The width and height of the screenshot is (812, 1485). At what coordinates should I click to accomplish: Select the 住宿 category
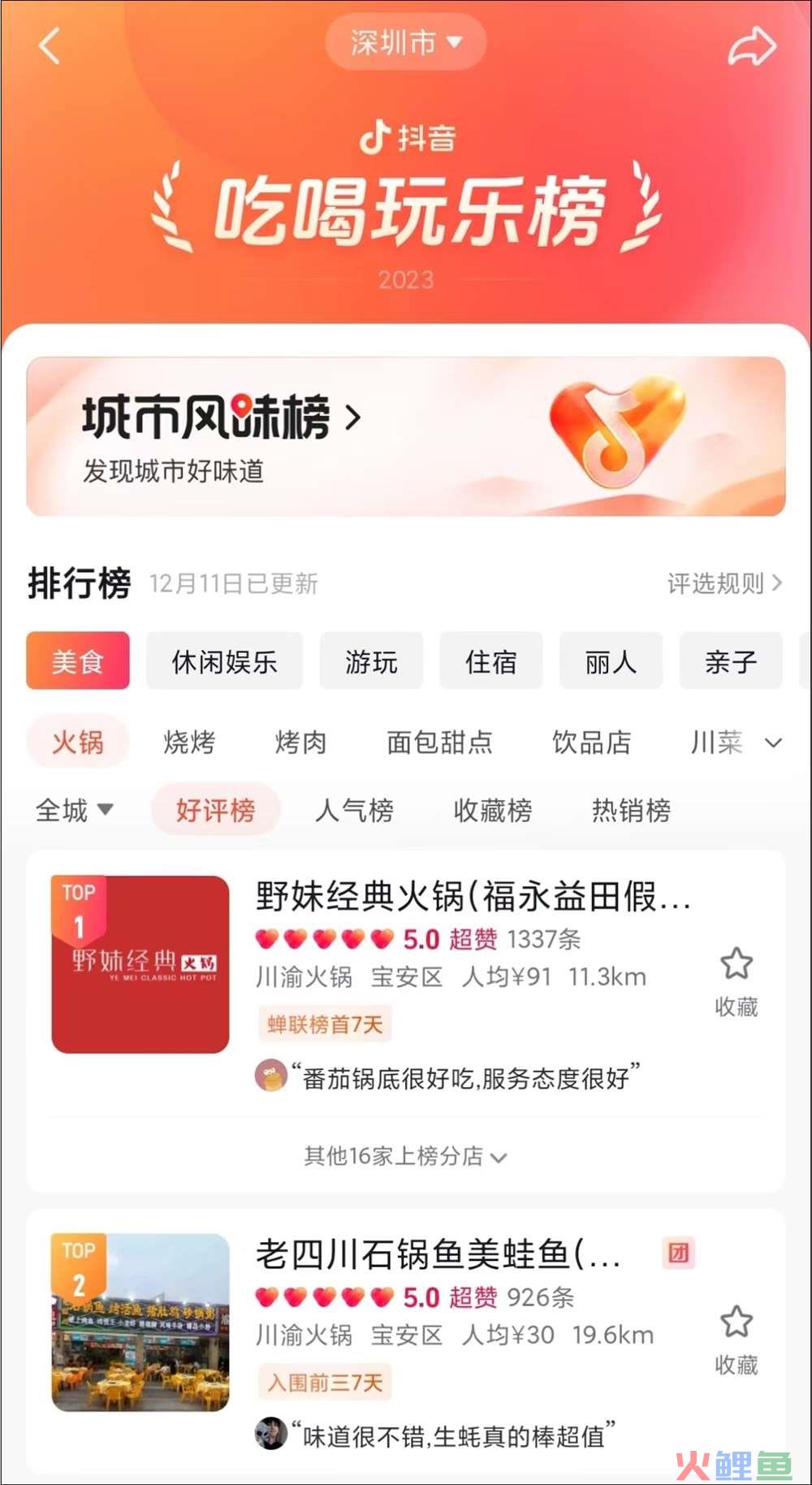coord(490,661)
